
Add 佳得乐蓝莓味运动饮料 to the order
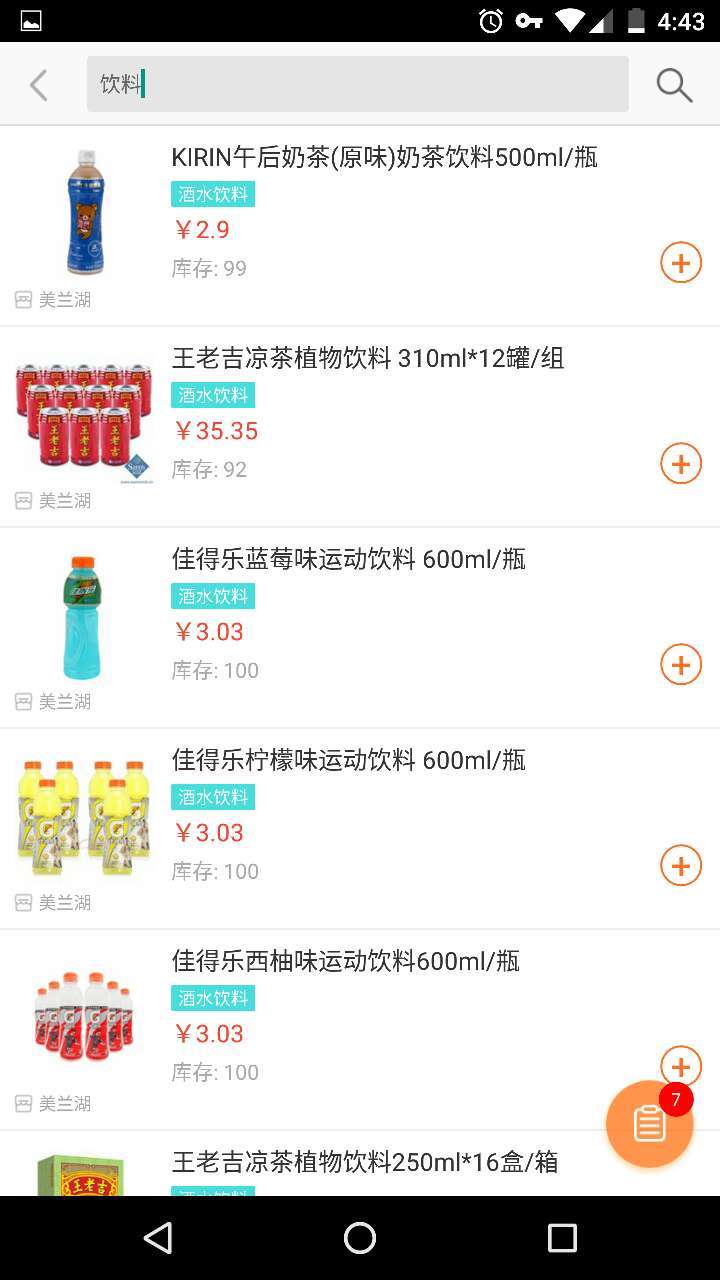[x=680, y=665]
